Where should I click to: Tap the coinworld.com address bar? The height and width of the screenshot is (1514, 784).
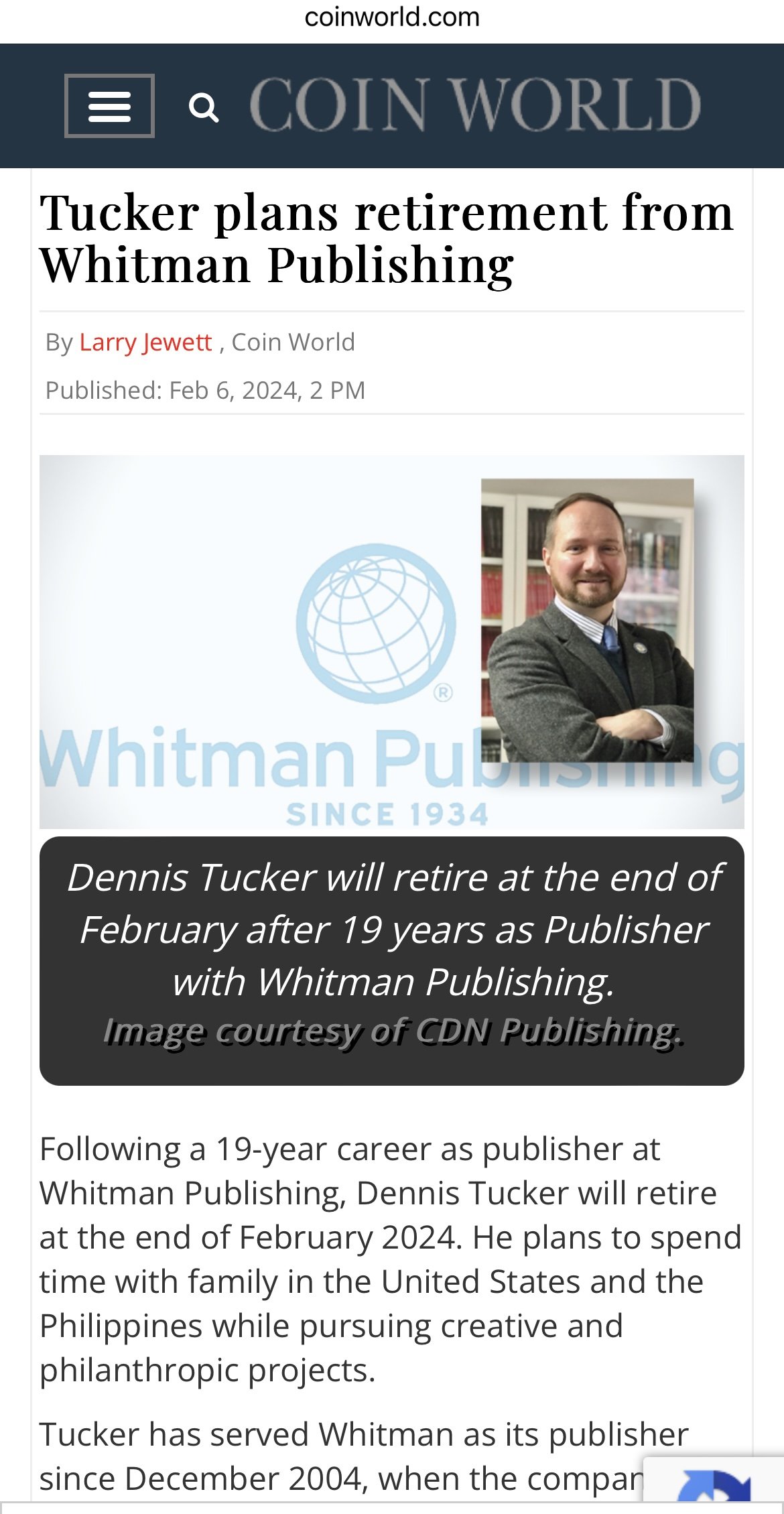pos(392,17)
